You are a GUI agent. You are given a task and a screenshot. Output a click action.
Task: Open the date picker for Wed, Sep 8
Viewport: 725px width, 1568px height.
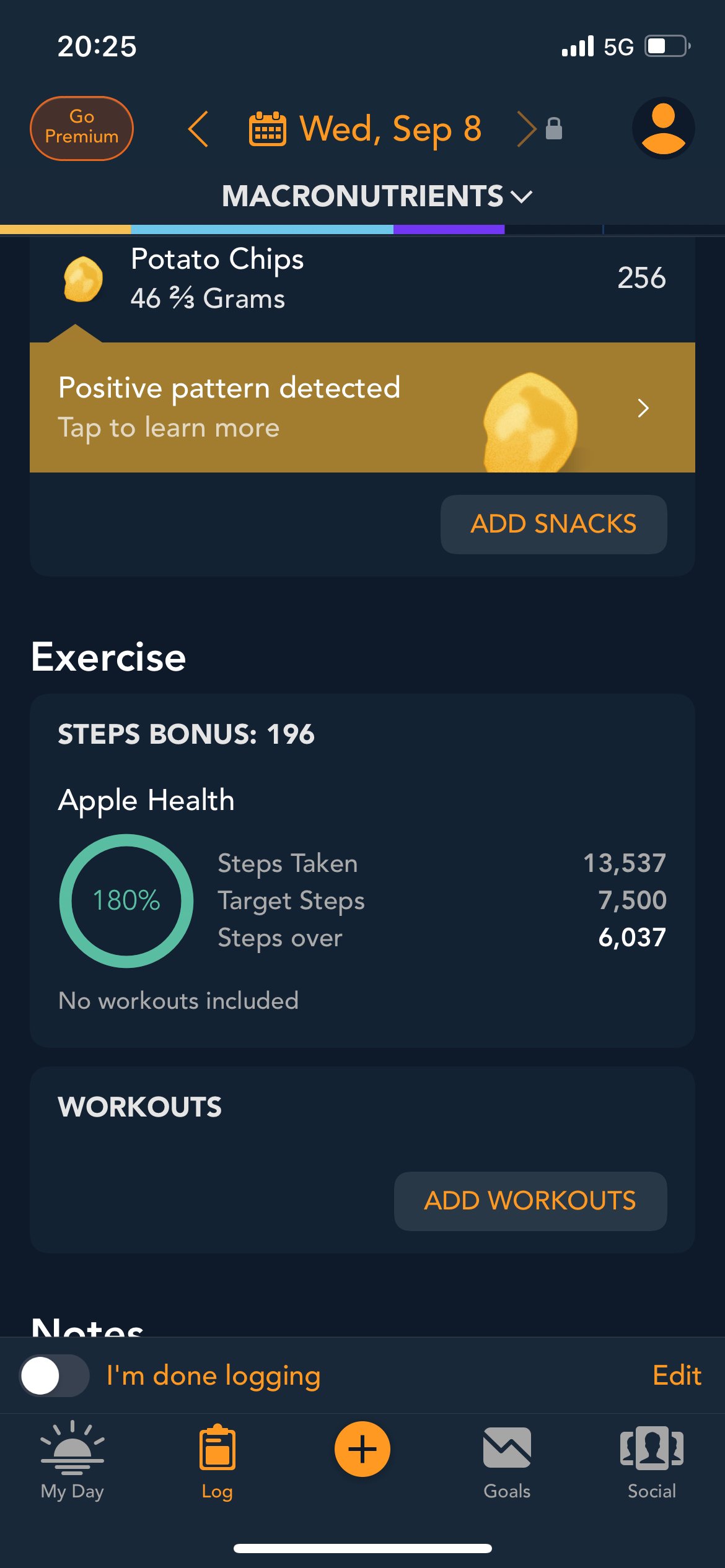coord(366,129)
